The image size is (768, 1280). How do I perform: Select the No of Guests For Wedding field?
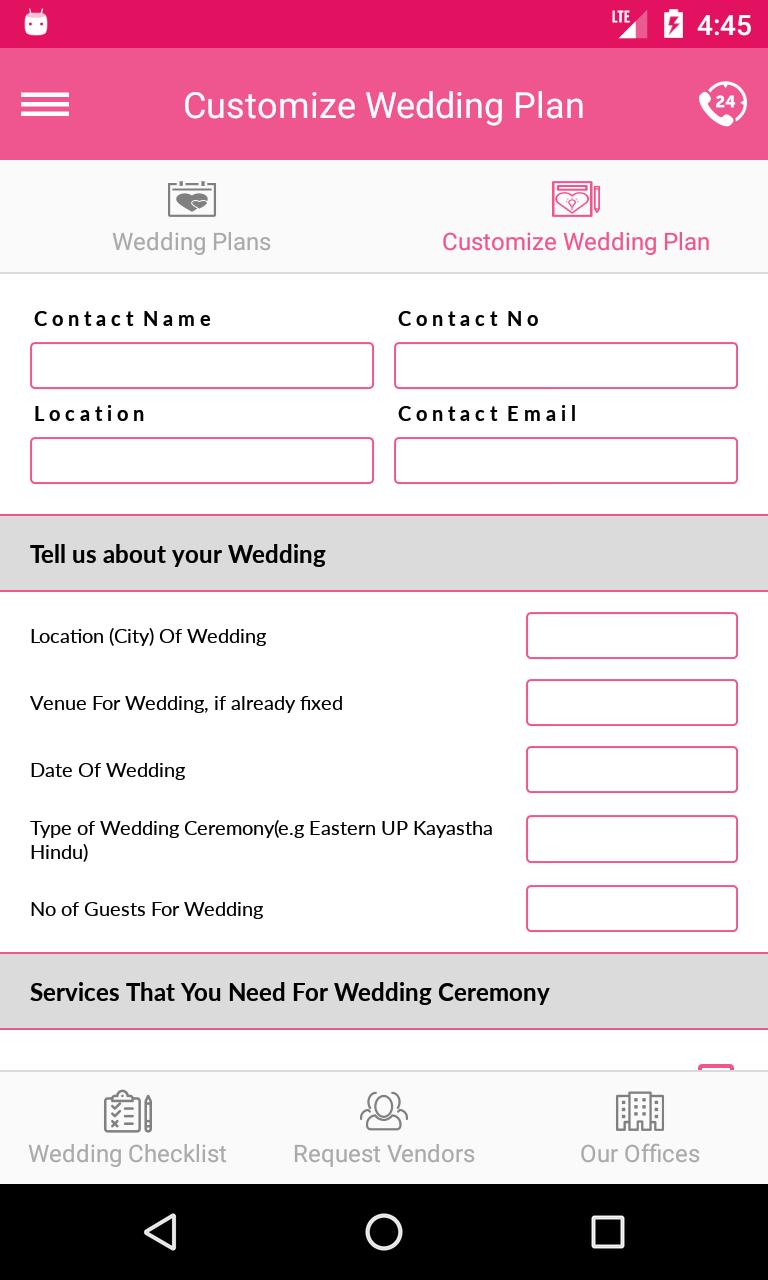pos(632,909)
